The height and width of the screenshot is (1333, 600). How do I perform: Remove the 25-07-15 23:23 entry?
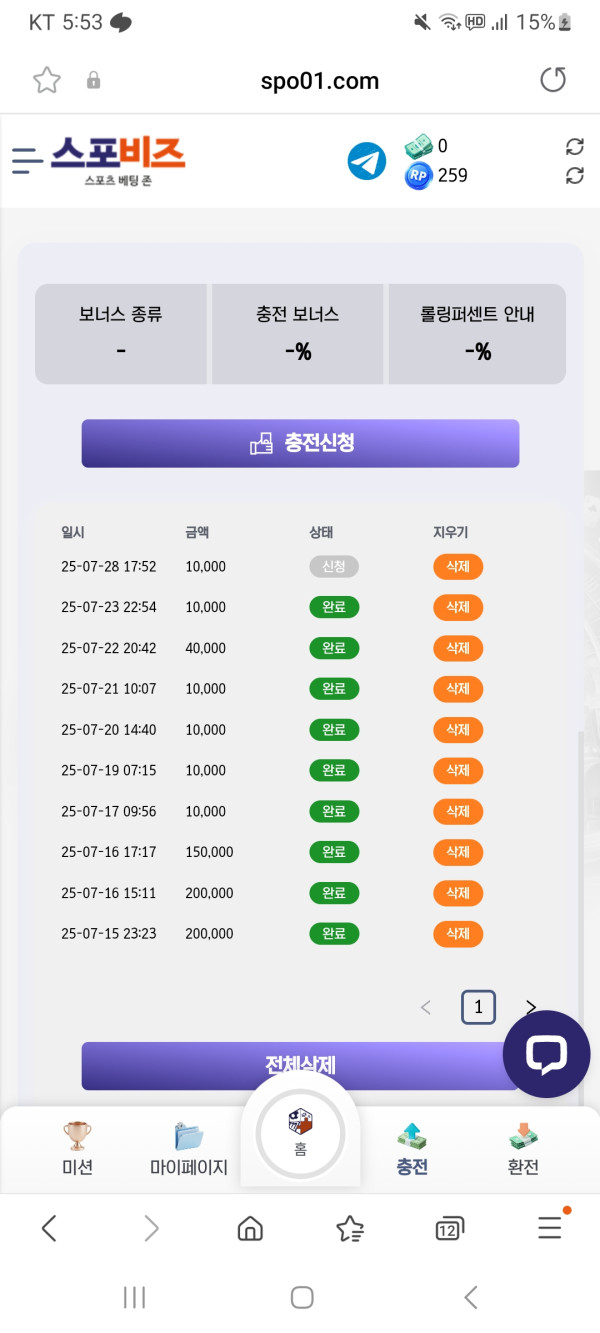[x=458, y=934]
